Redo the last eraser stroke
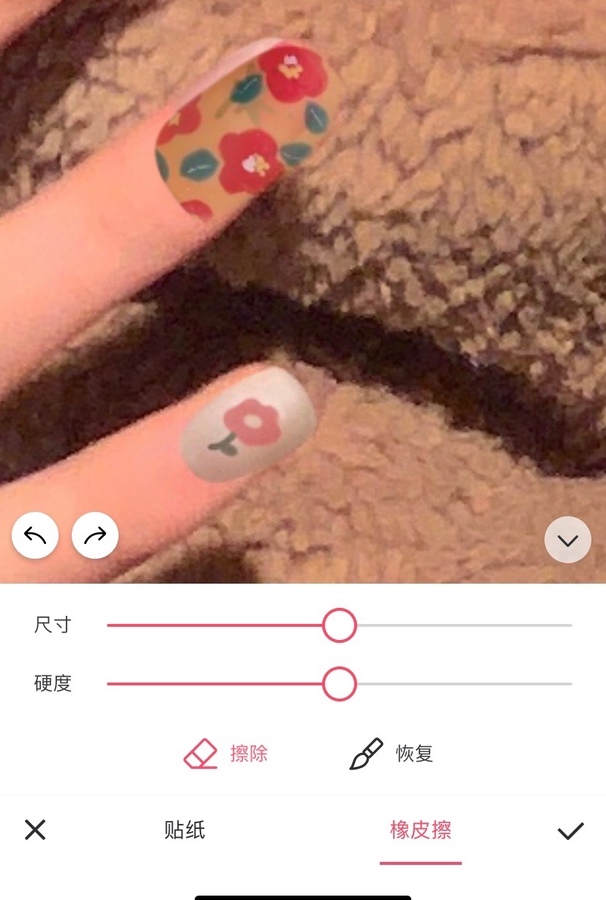 click(x=95, y=537)
